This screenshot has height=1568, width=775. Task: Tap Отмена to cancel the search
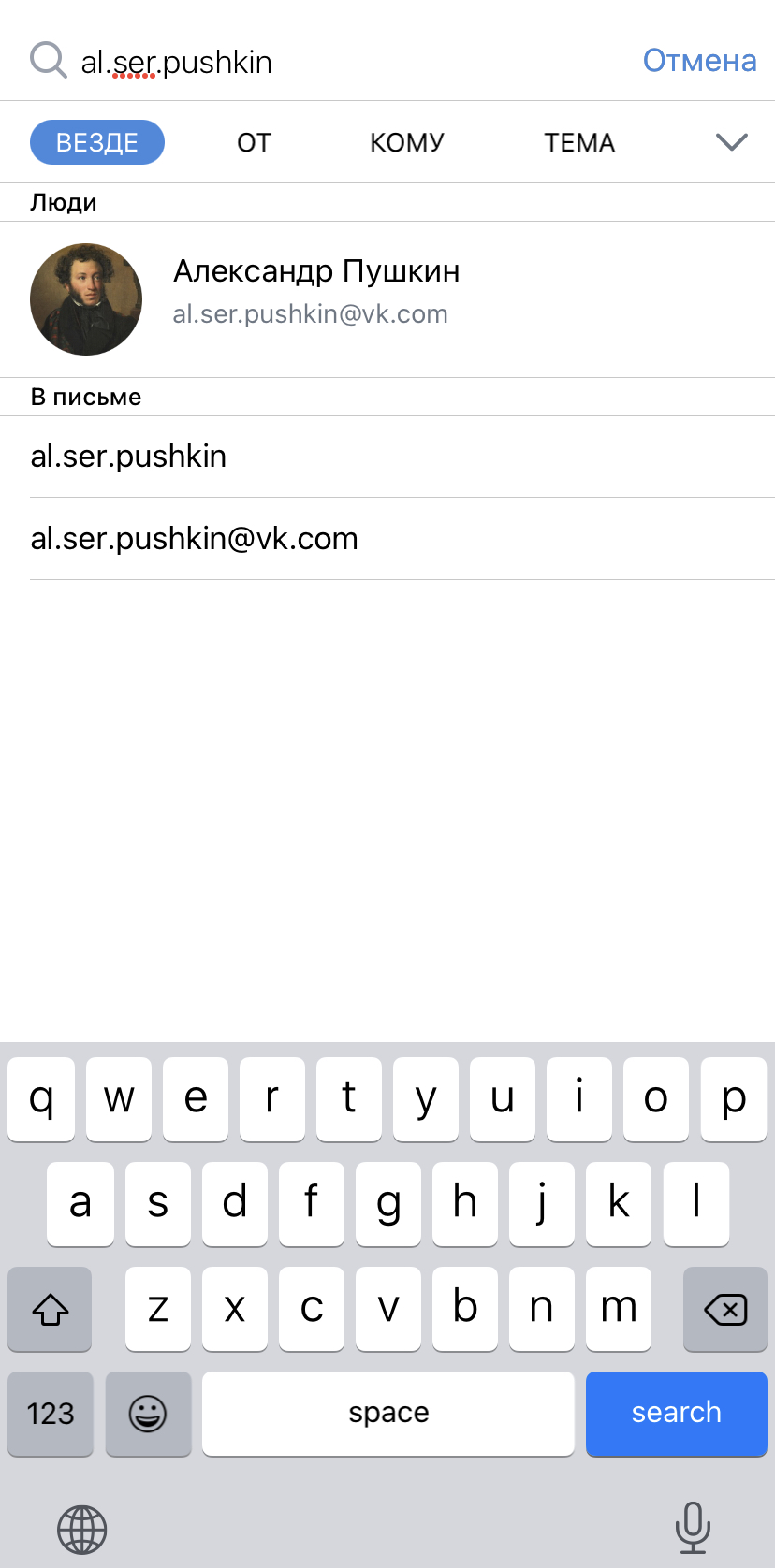[x=699, y=61]
